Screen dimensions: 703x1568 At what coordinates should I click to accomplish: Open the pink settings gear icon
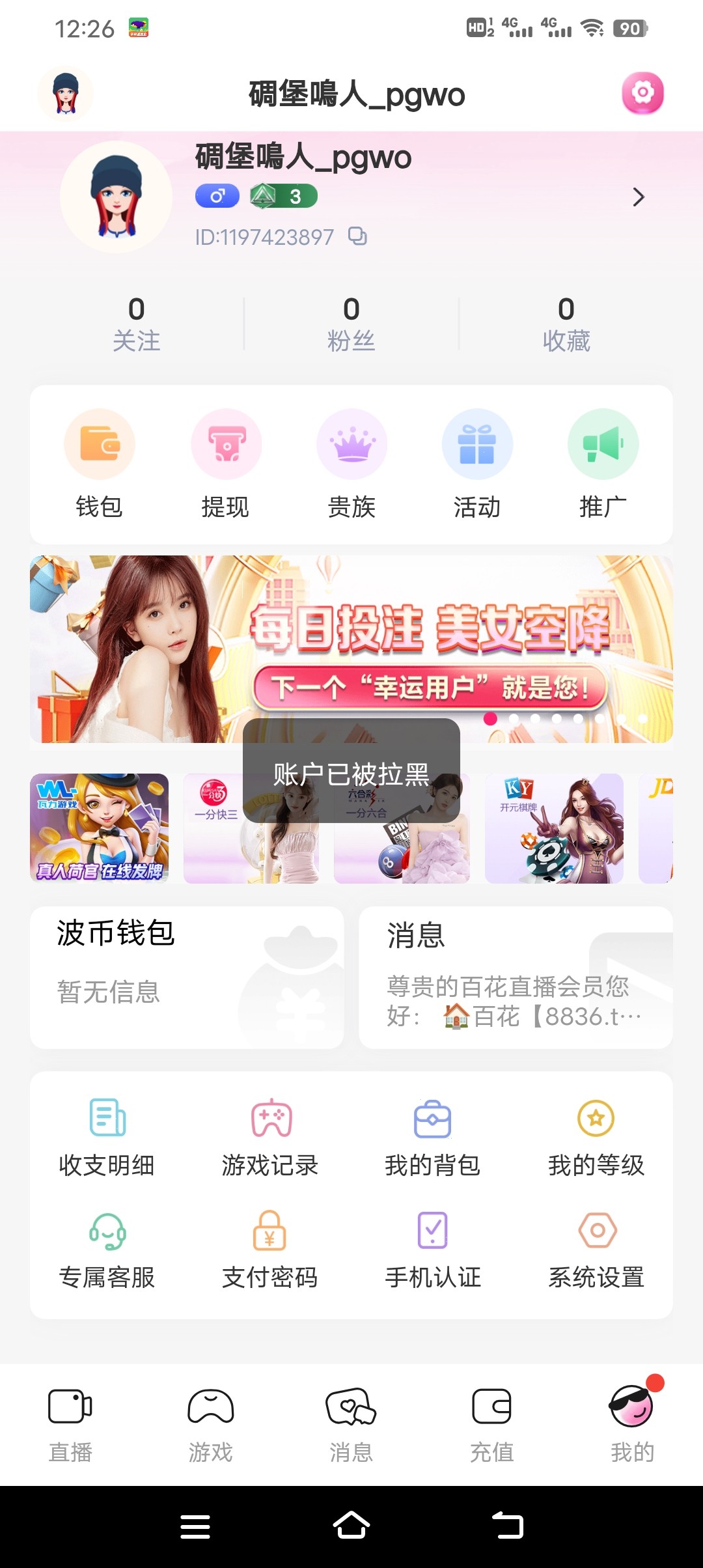pyautogui.click(x=642, y=93)
